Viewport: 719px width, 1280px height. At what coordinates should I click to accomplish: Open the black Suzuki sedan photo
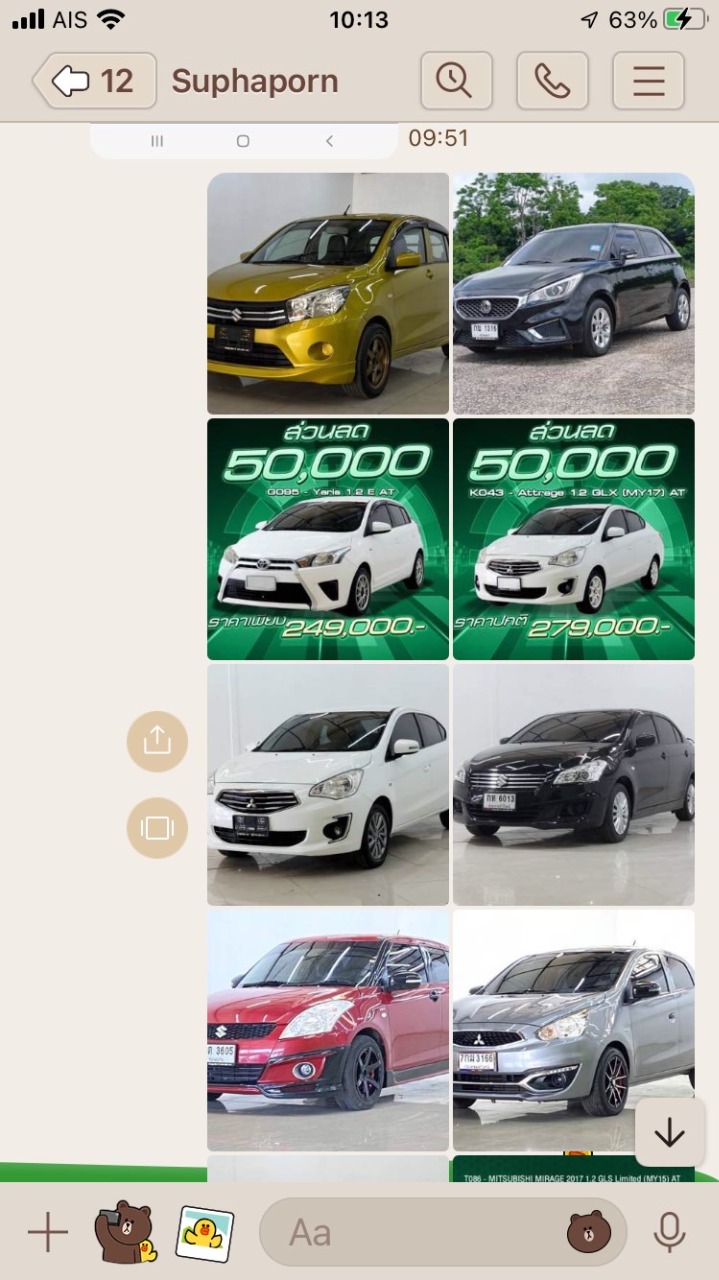(574, 785)
